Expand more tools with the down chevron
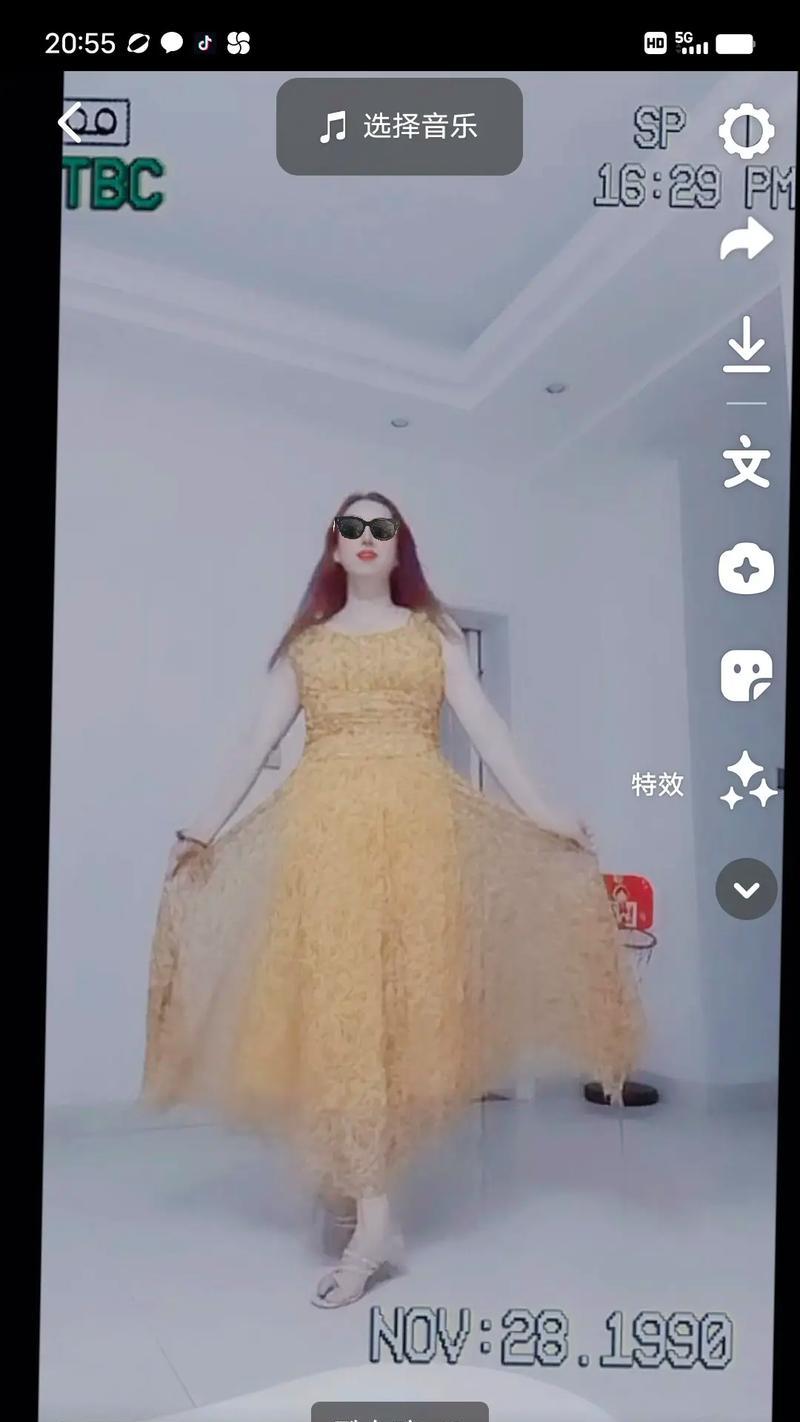This screenshot has height=1422, width=800. [x=746, y=889]
